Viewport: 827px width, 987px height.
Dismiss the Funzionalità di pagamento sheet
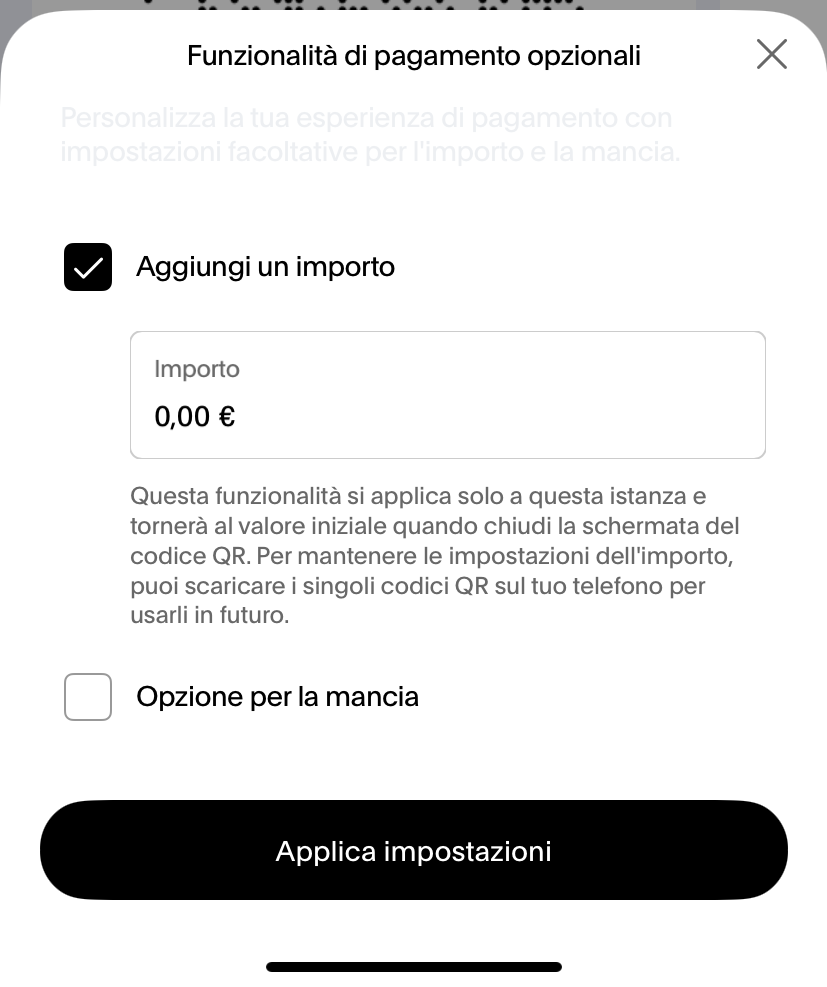(x=771, y=55)
